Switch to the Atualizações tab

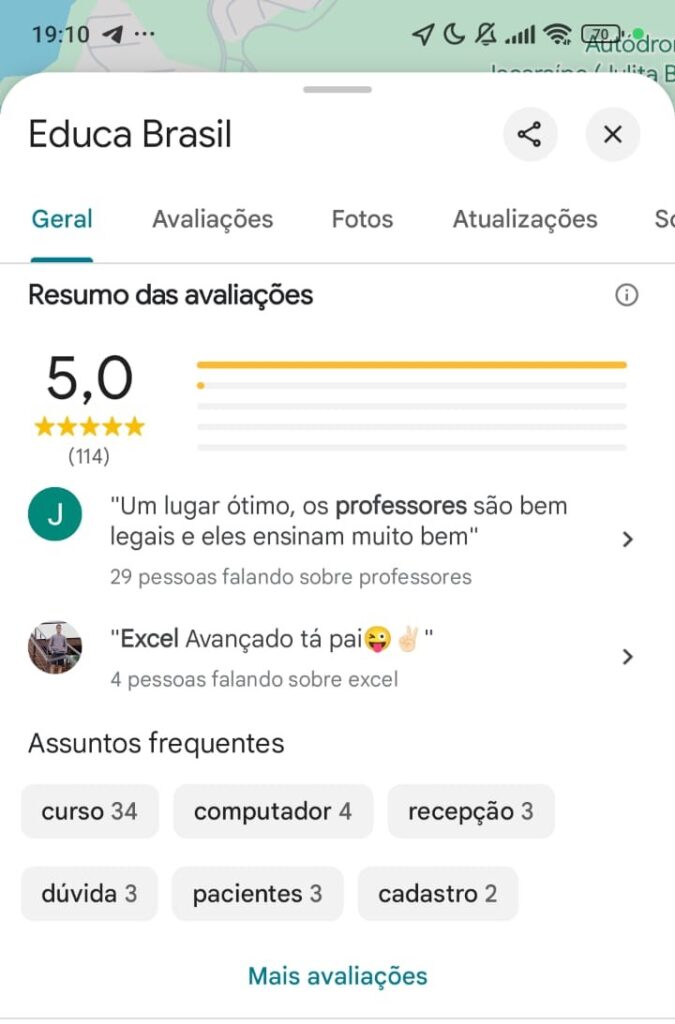point(524,219)
